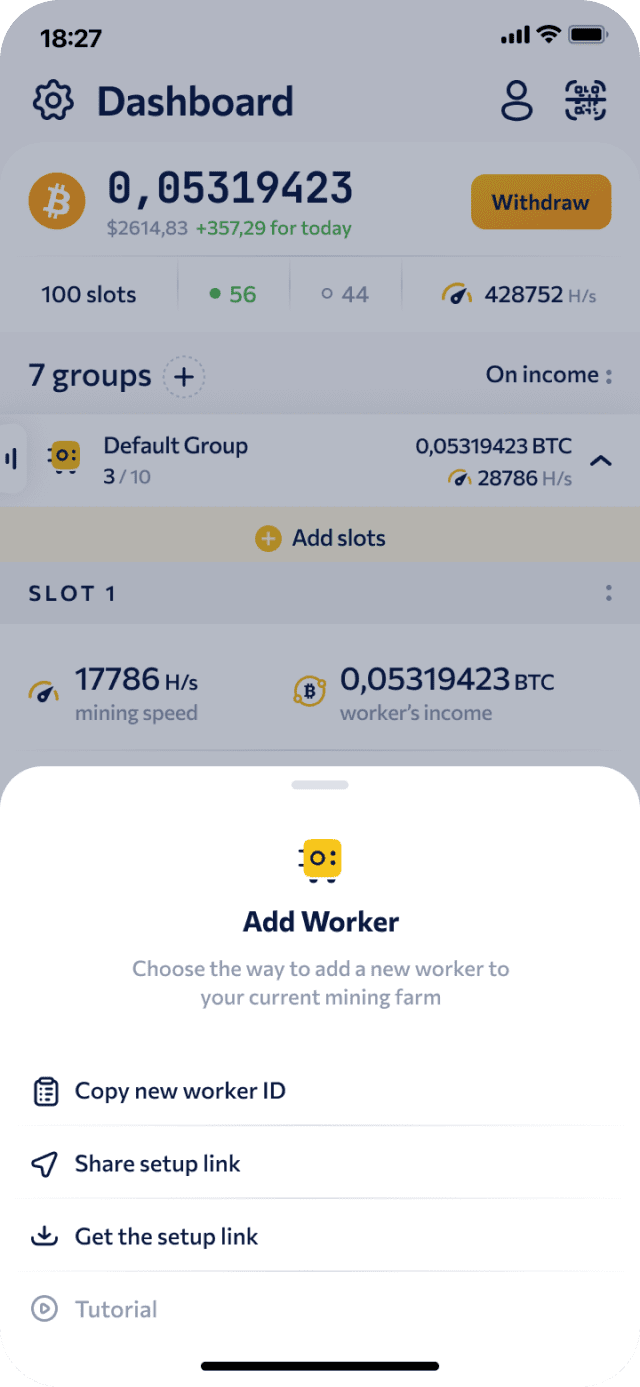Open Slot 1 overflow menu
640x1387 pixels.
pyautogui.click(x=608, y=593)
